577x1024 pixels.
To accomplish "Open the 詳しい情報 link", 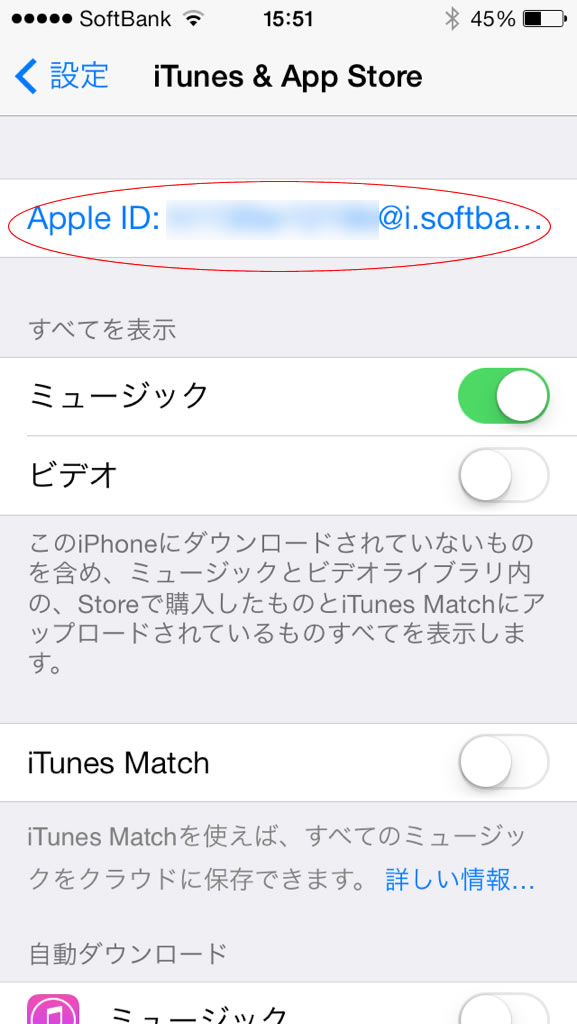I will click(x=460, y=880).
